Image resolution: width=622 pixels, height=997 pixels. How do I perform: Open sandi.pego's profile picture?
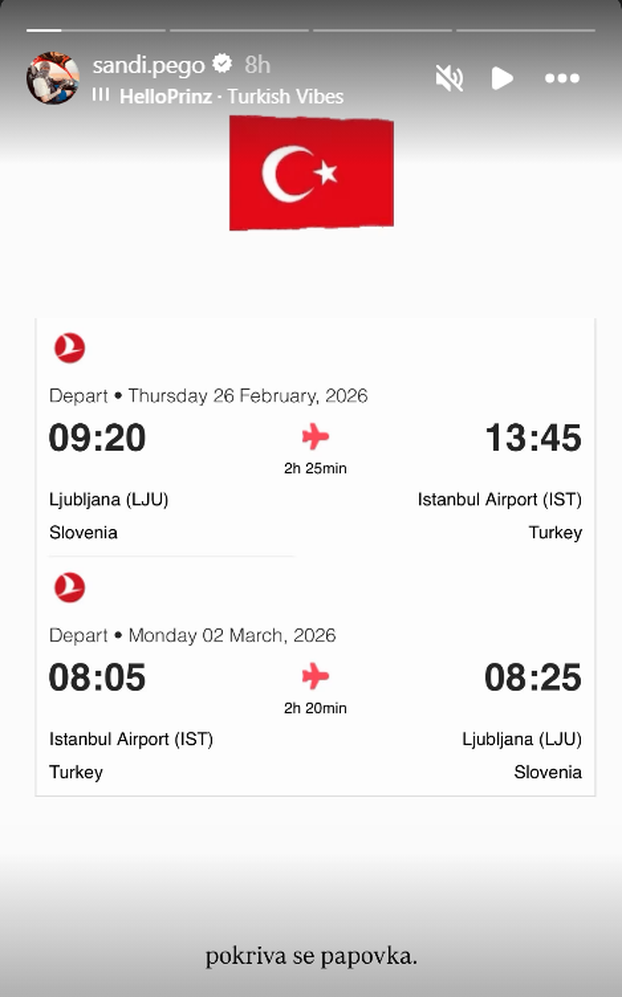[53, 78]
